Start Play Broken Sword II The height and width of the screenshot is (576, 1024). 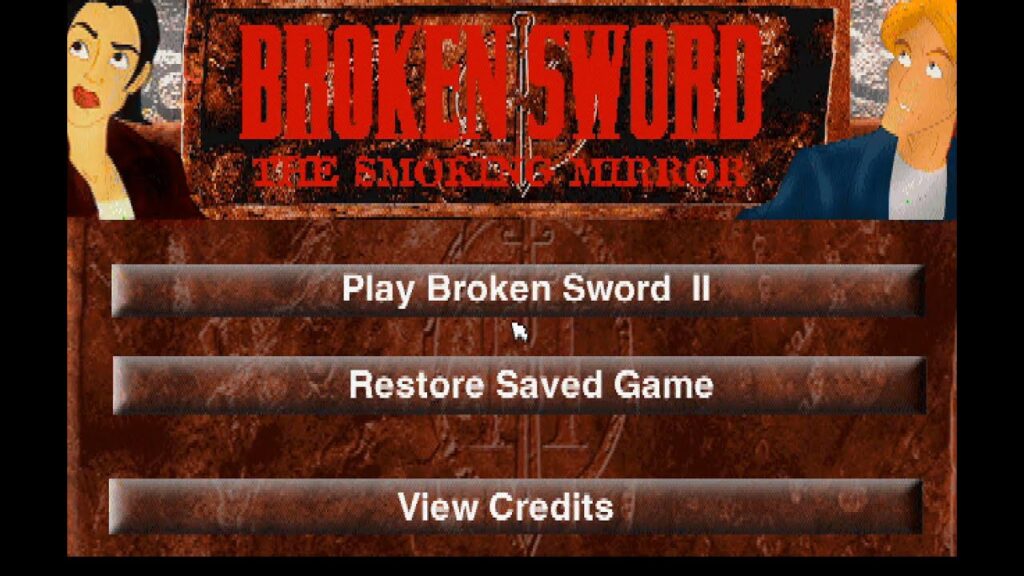click(x=517, y=290)
